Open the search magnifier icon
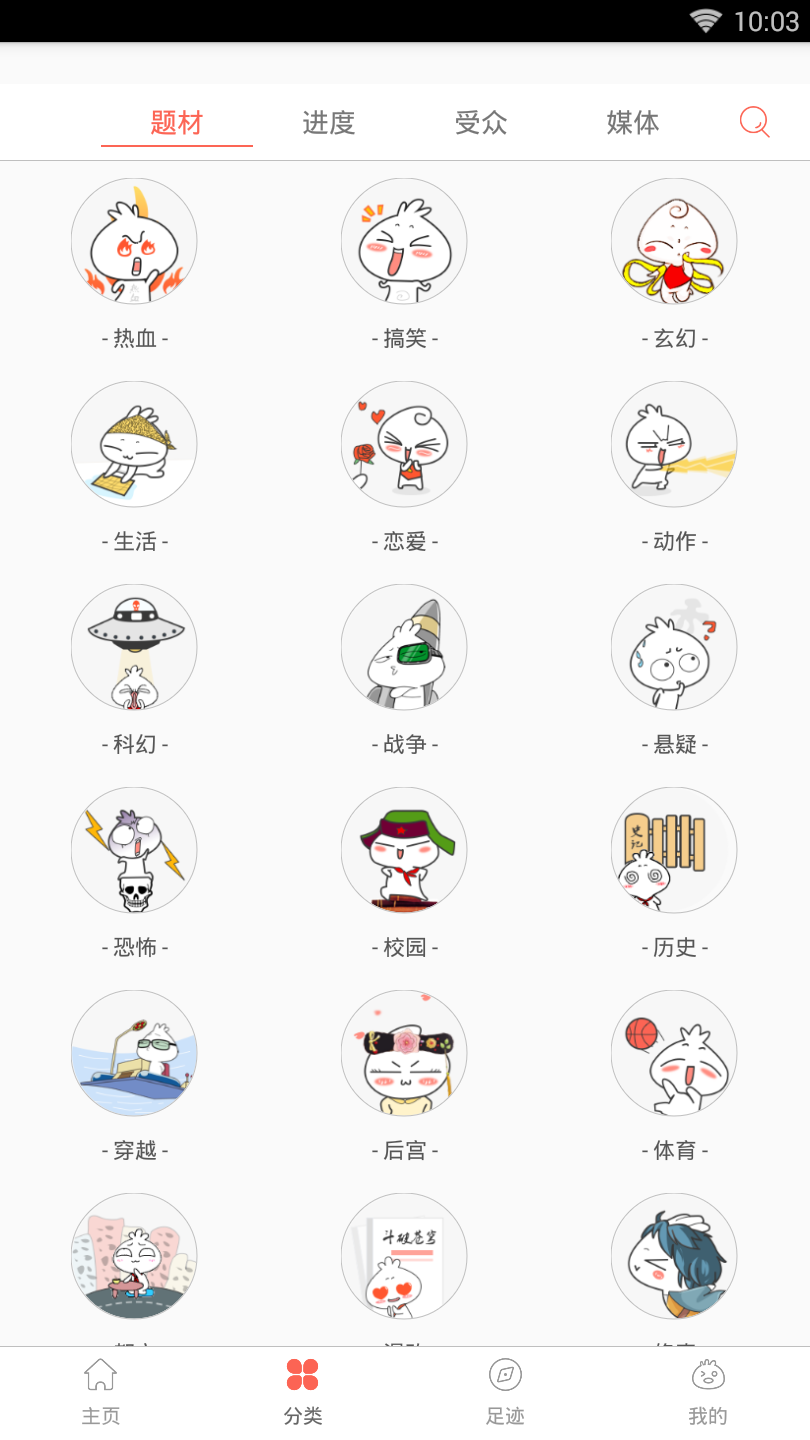This screenshot has height=1440, width=810. pyautogui.click(x=754, y=121)
